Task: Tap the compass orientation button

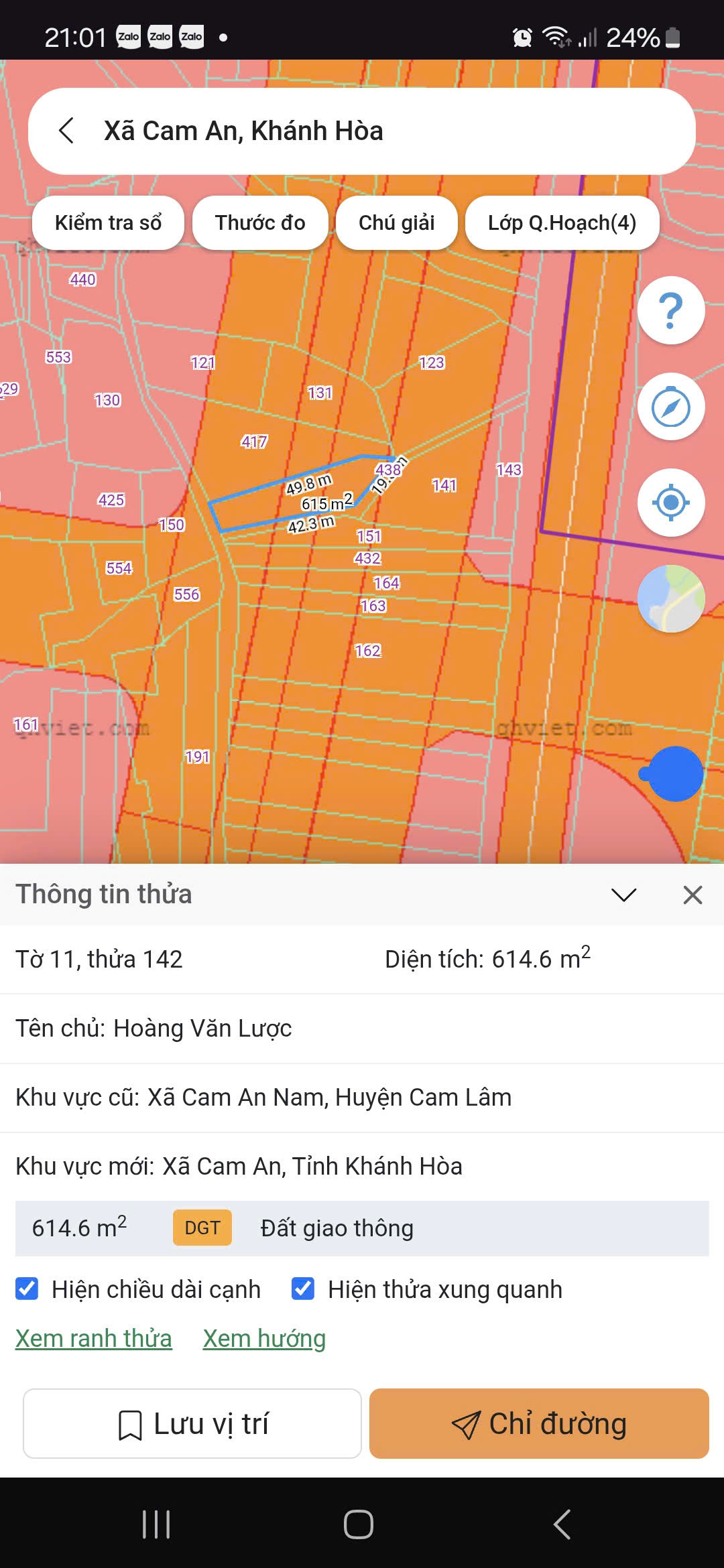Action: 670,407
